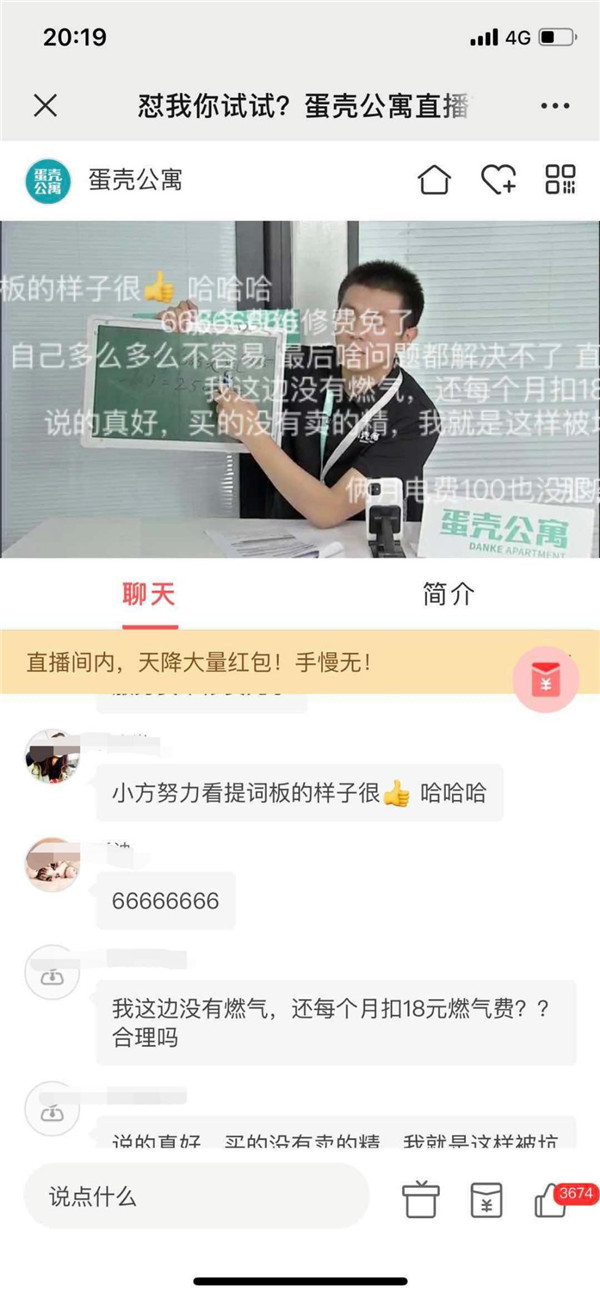Switch to the 聊天 tab

(149, 594)
